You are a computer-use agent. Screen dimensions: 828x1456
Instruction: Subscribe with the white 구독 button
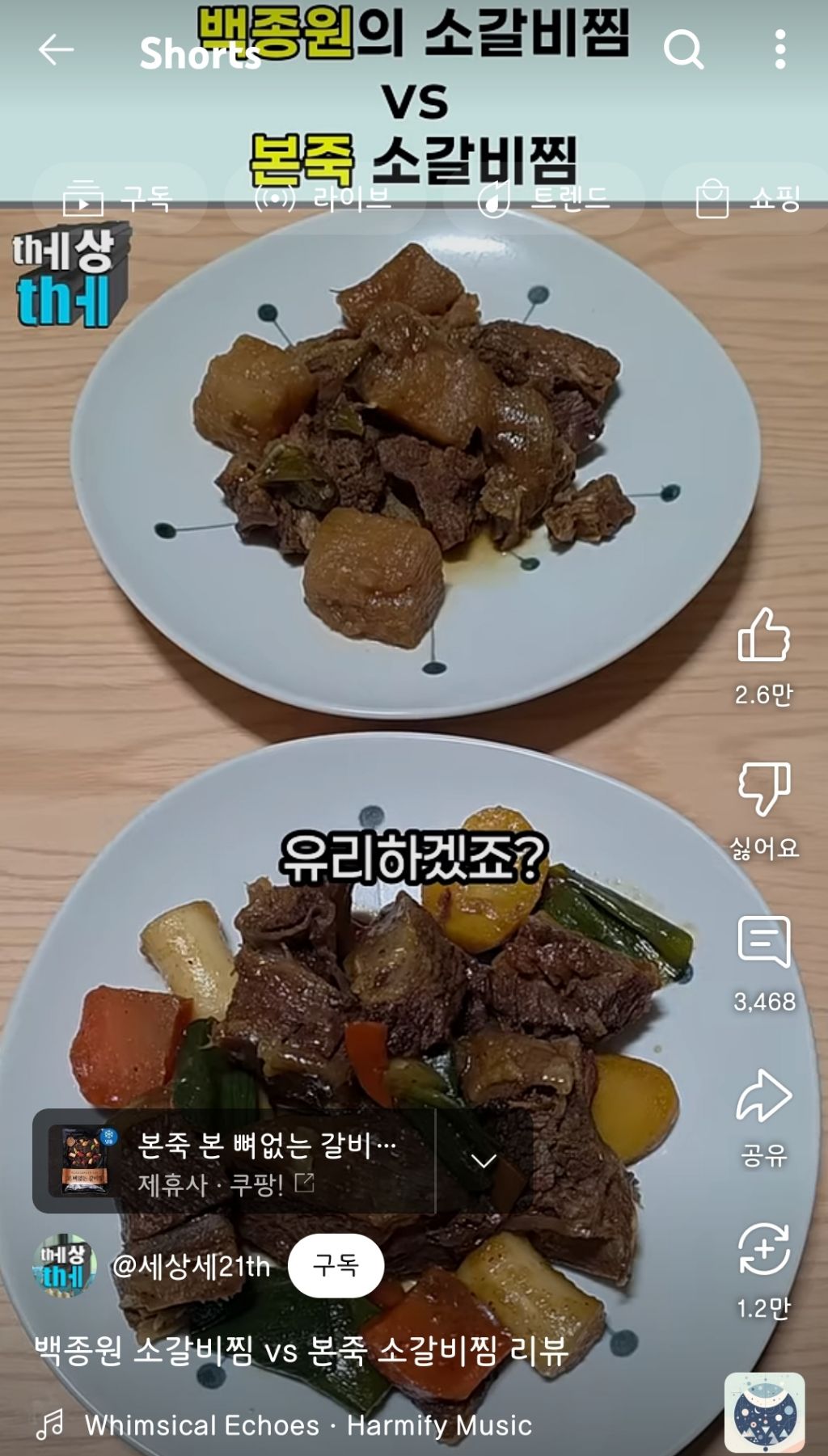[336, 1265]
